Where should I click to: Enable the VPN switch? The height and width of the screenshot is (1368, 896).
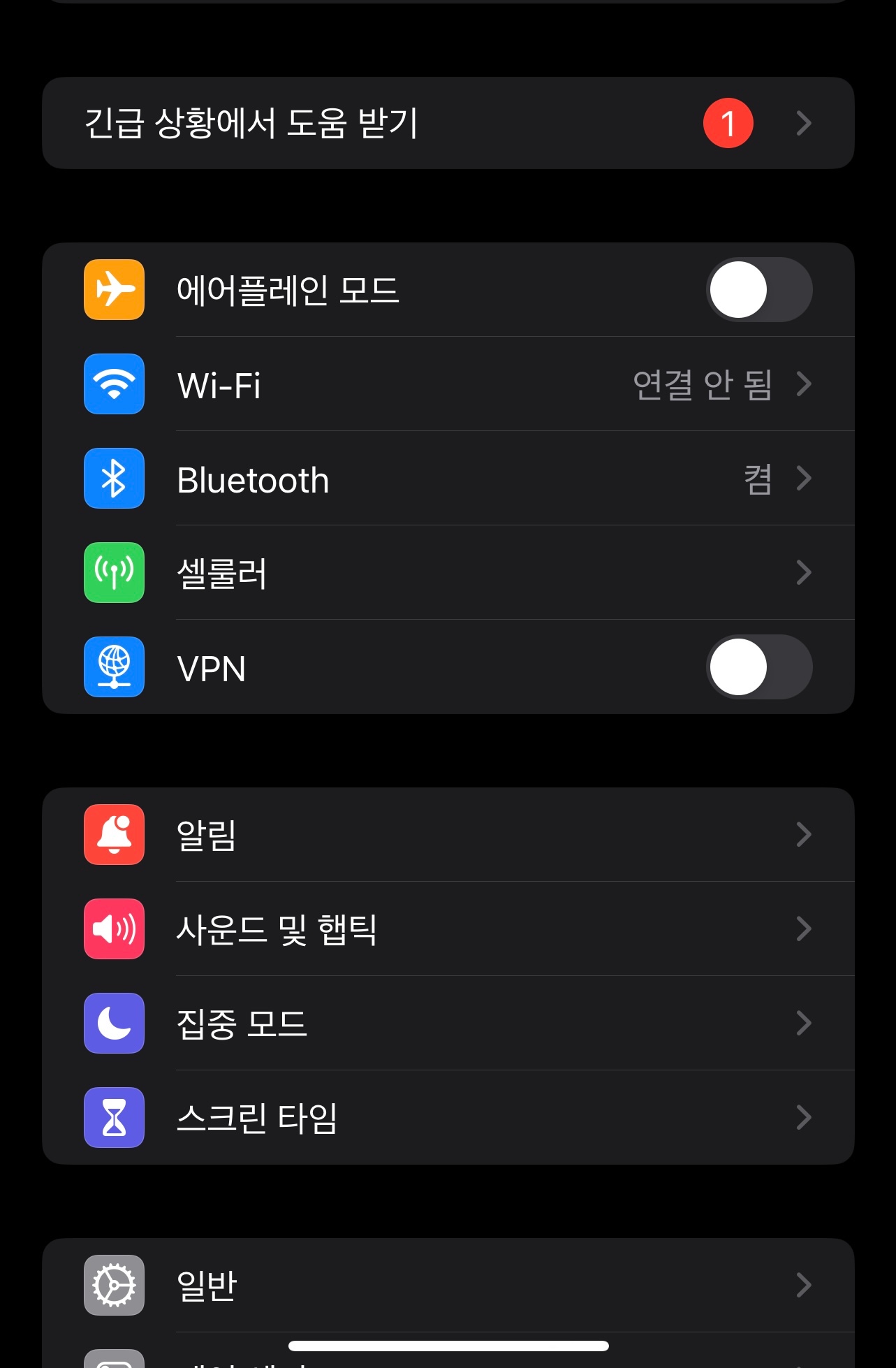click(x=758, y=667)
